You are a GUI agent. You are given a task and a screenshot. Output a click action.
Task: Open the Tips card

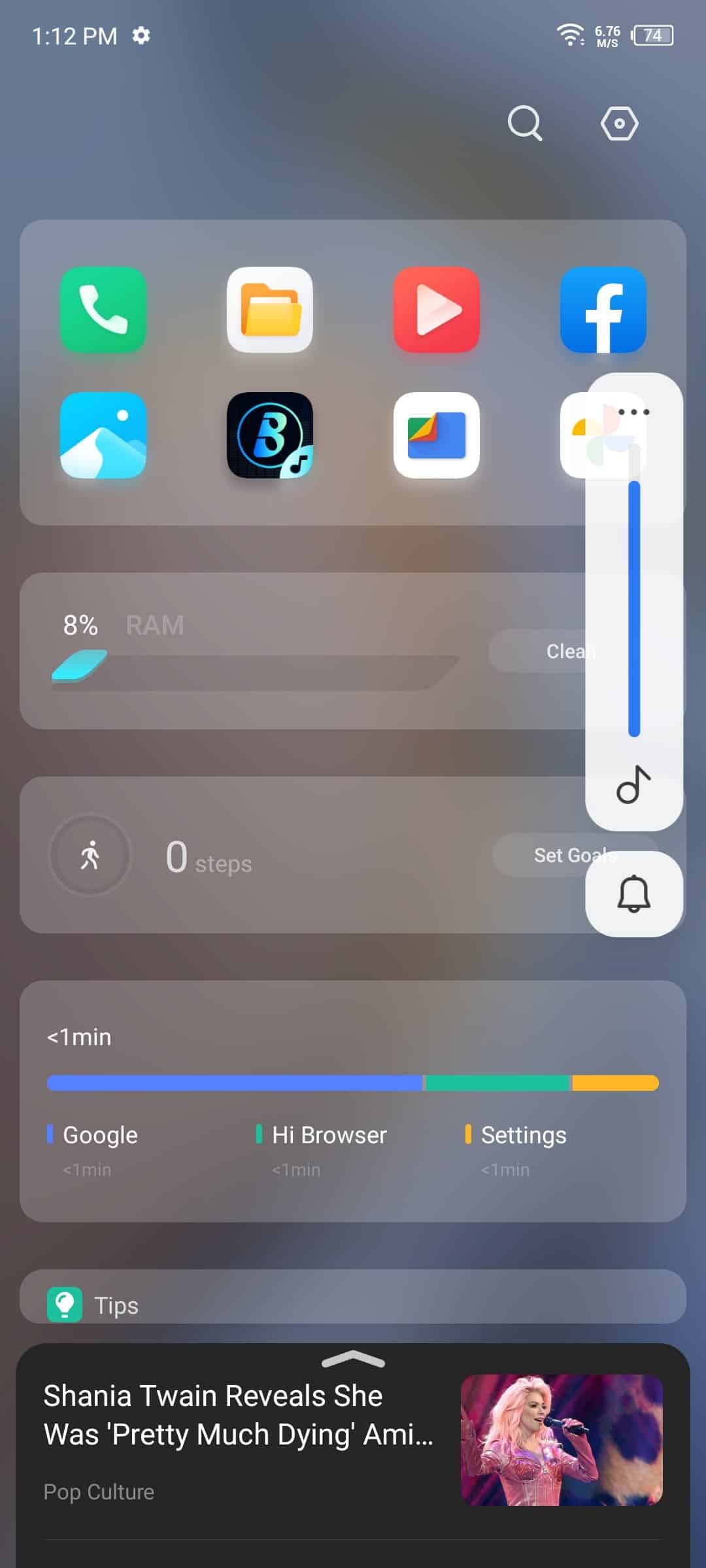click(353, 1298)
